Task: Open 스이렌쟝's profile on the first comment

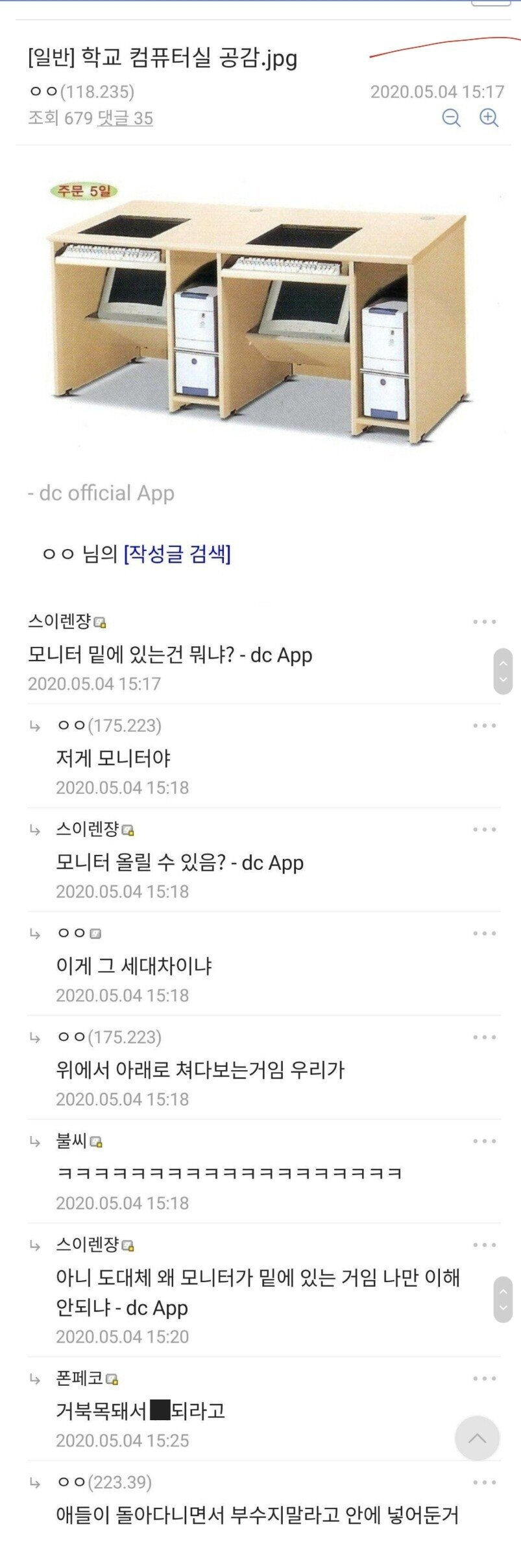Action: pos(60,622)
